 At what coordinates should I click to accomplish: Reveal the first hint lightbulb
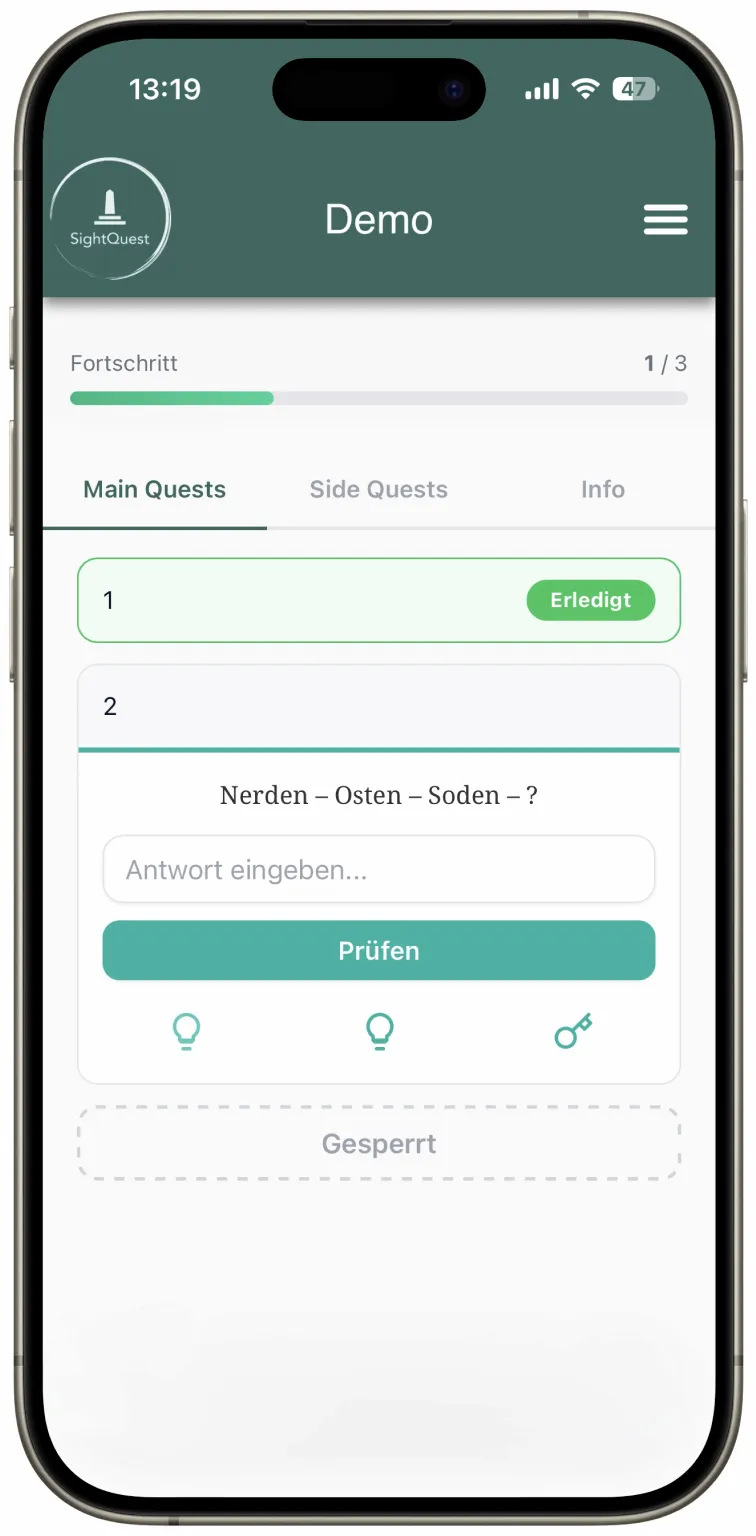click(x=186, y=1030)
